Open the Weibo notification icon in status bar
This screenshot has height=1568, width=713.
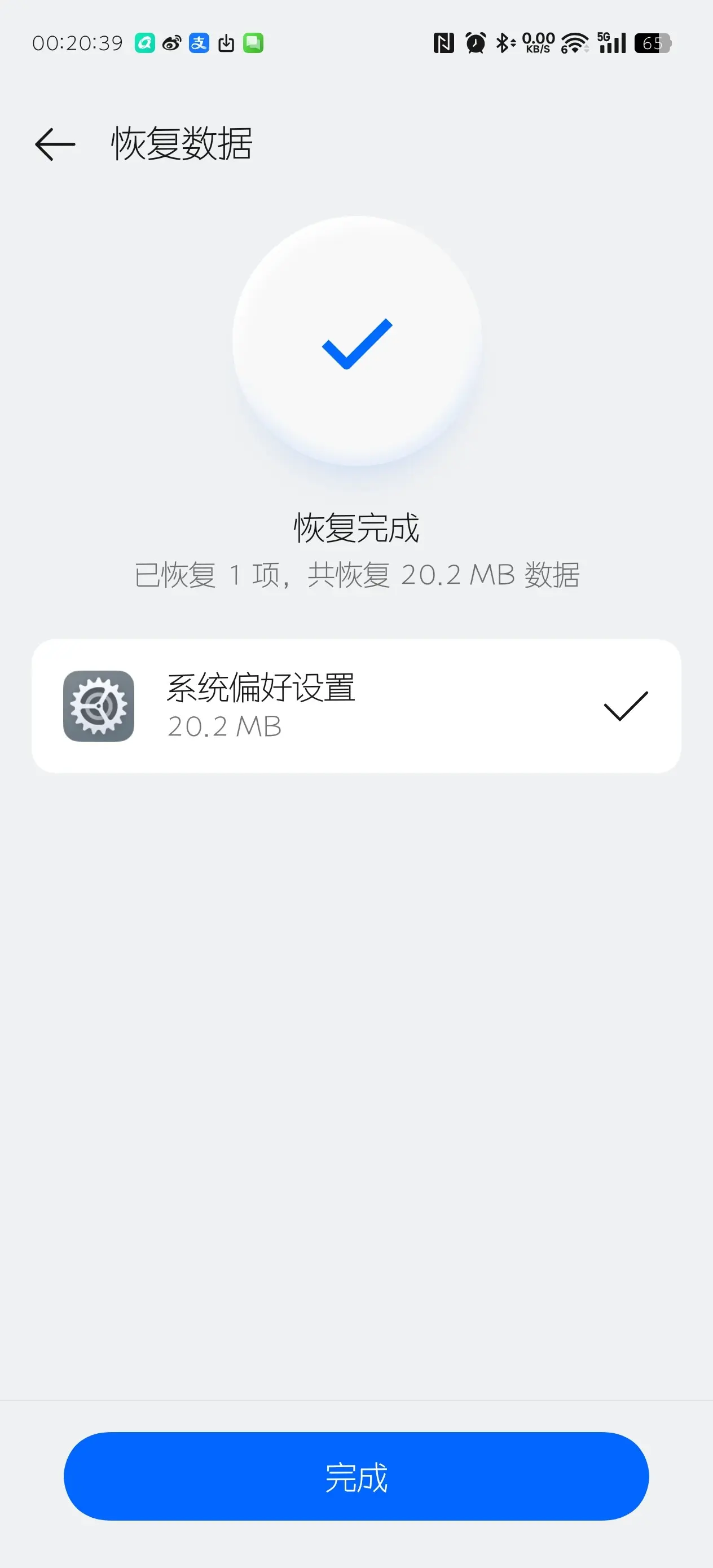point(171,43)
